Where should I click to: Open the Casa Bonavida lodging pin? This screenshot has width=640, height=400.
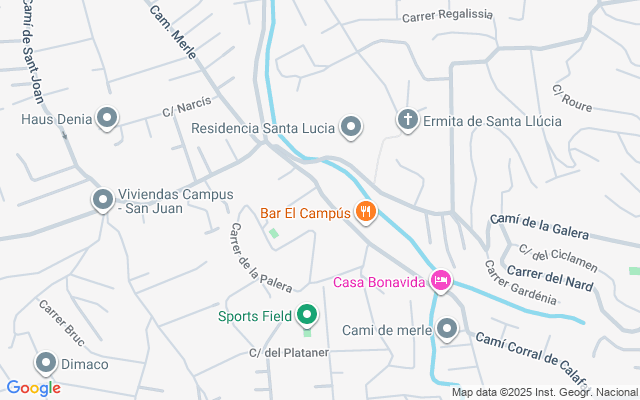coord(441,281)
